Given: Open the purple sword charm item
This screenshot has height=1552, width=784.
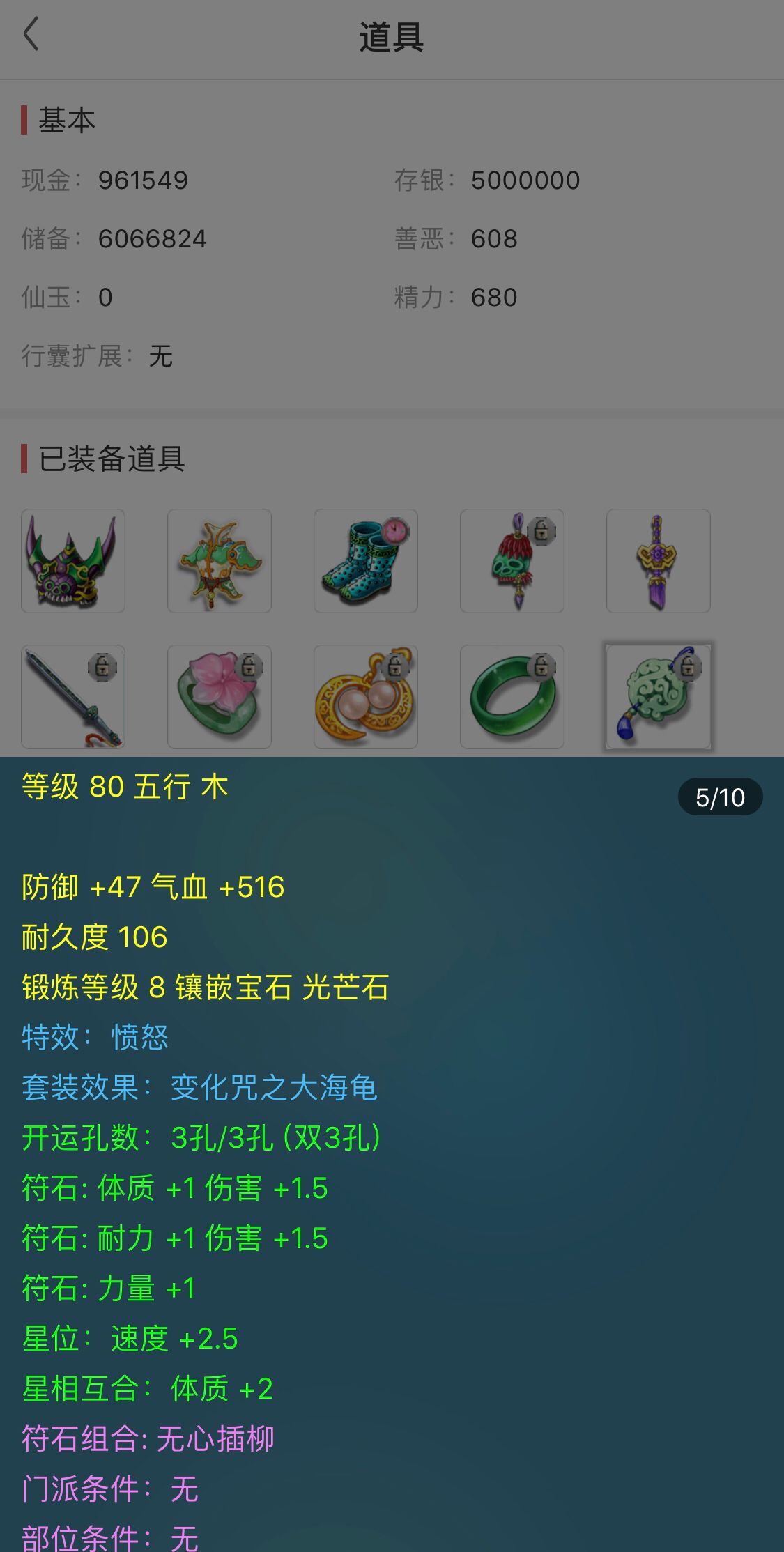Looking at the screenshot, I should pos(658,561).
